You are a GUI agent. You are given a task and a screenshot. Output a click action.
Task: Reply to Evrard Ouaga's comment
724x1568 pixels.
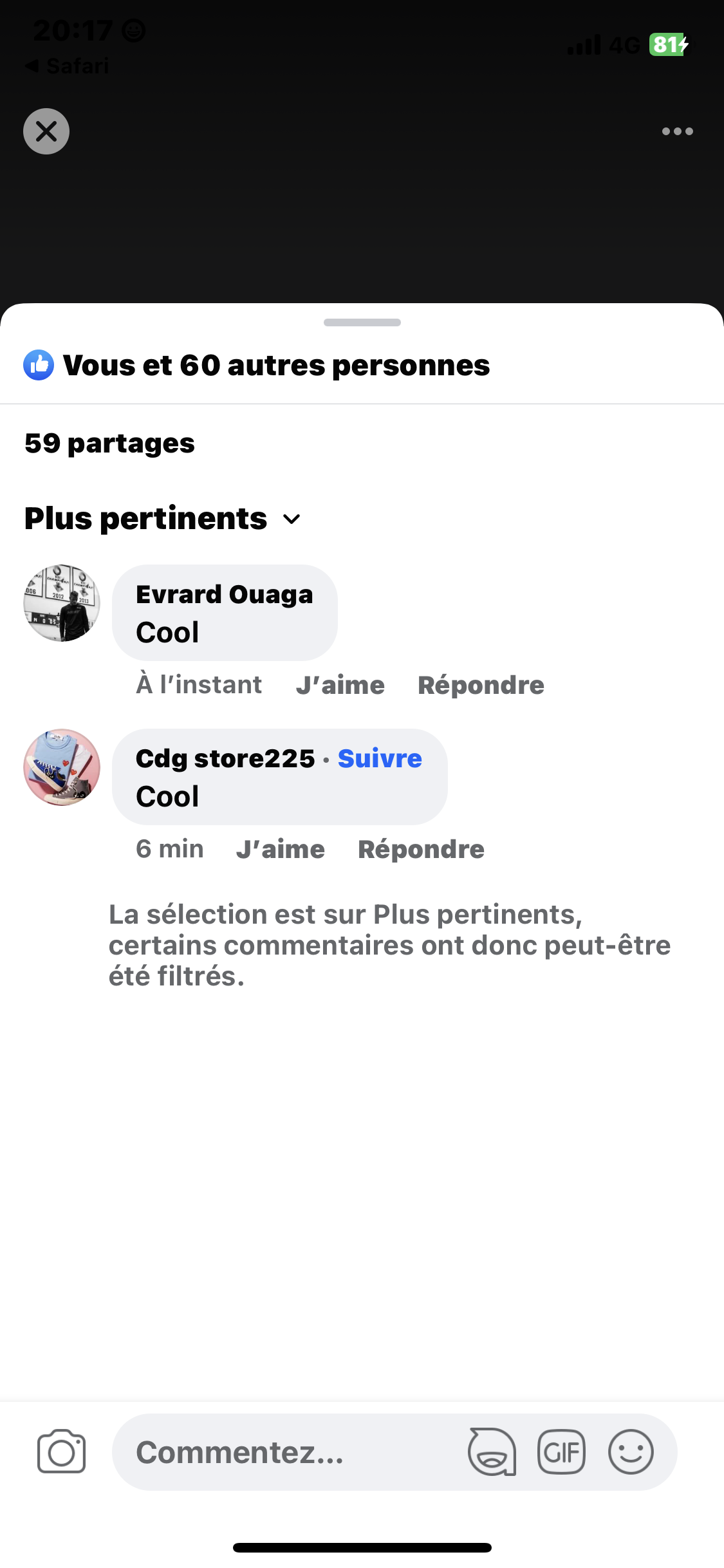tap(481, 685)
